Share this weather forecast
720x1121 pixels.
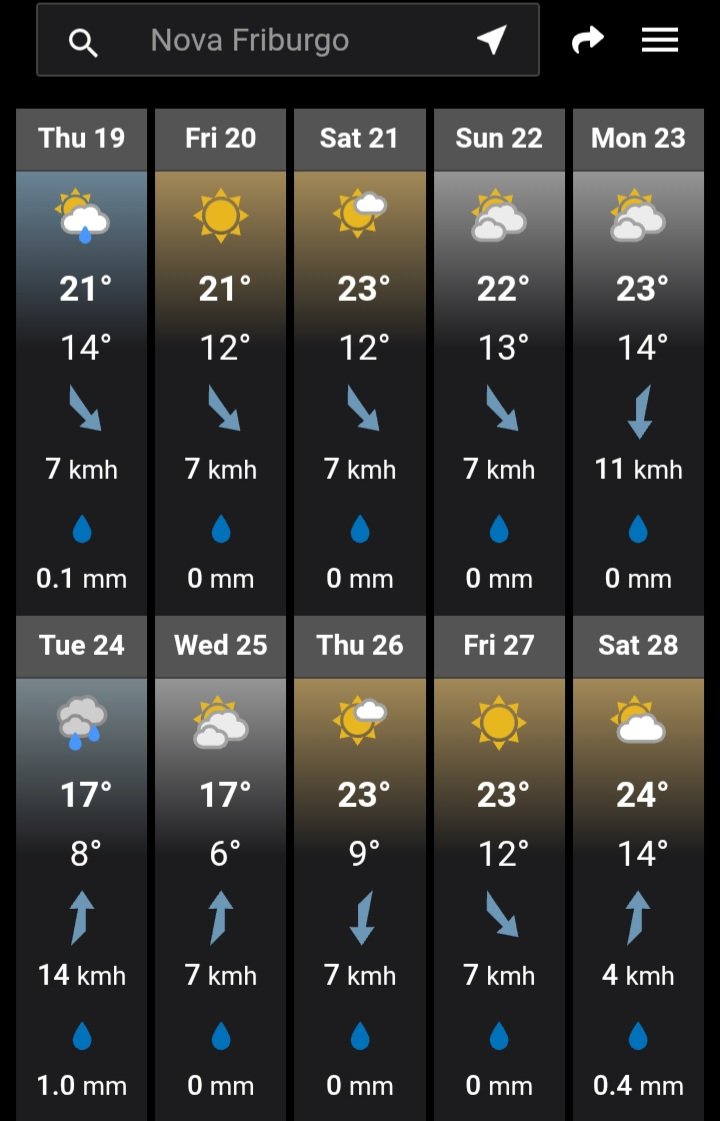tap(588, 40)
